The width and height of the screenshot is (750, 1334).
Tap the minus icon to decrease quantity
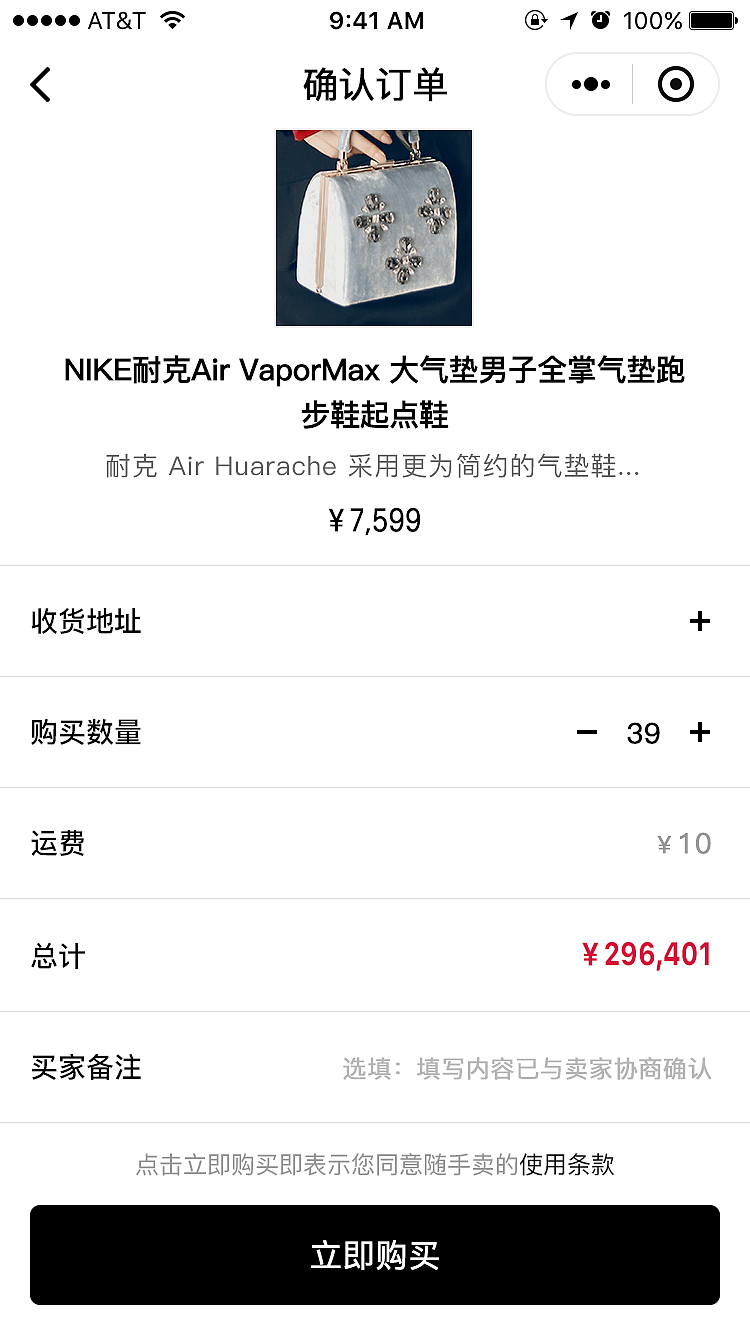(587, 733)
